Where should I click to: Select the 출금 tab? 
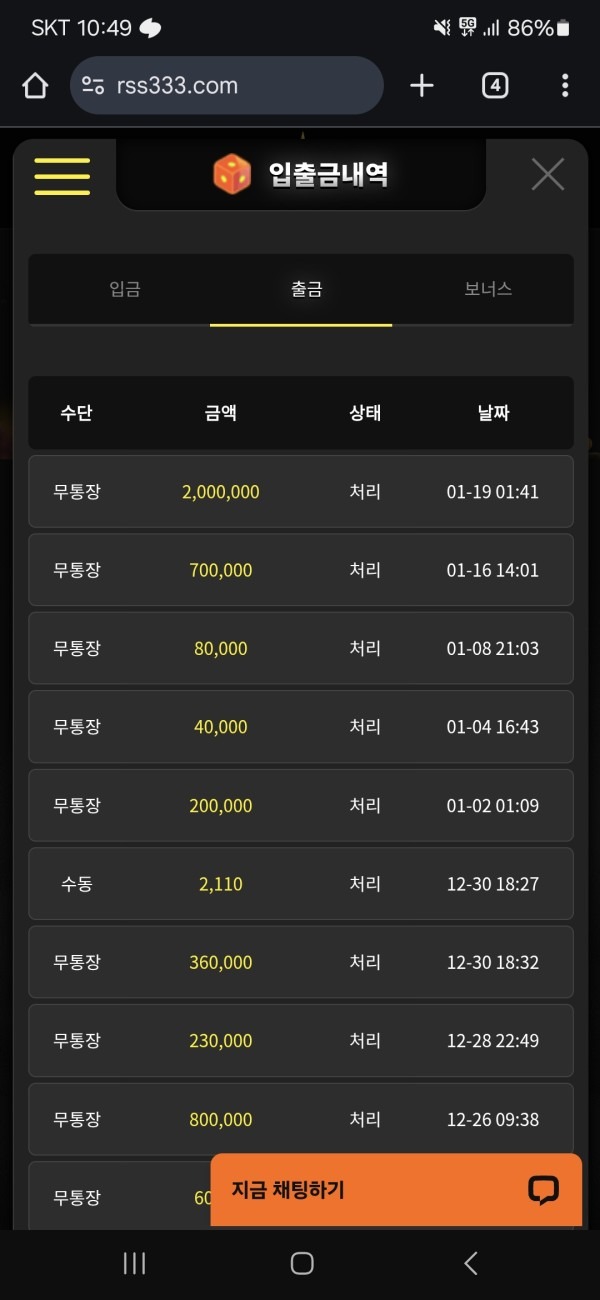click(306, 290)
